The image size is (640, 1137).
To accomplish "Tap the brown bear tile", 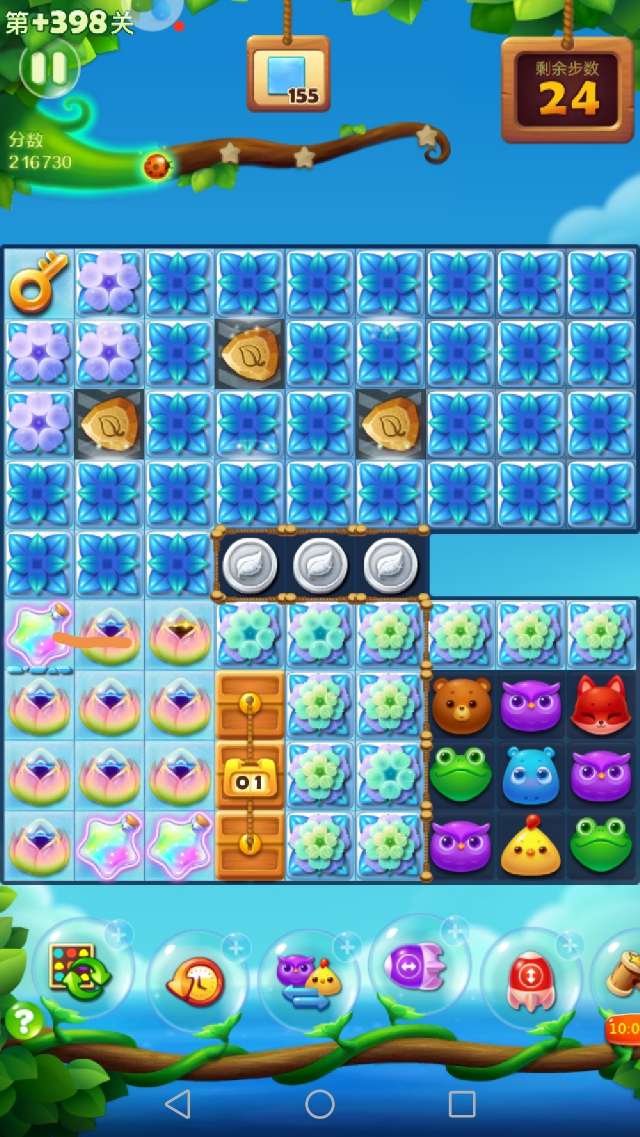I will tap(461, 705).
